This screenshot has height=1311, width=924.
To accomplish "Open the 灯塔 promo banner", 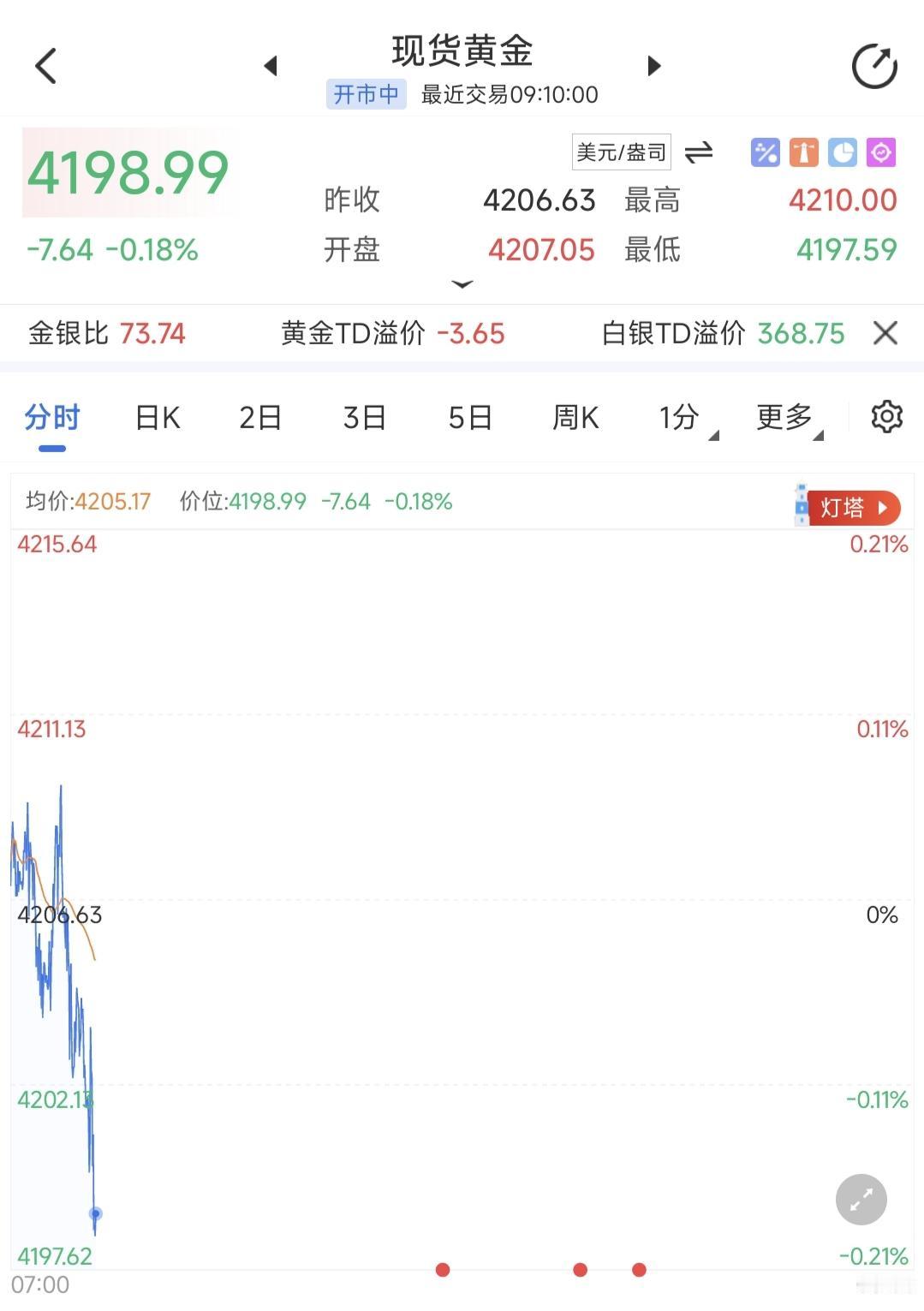I will coord(852,507).
